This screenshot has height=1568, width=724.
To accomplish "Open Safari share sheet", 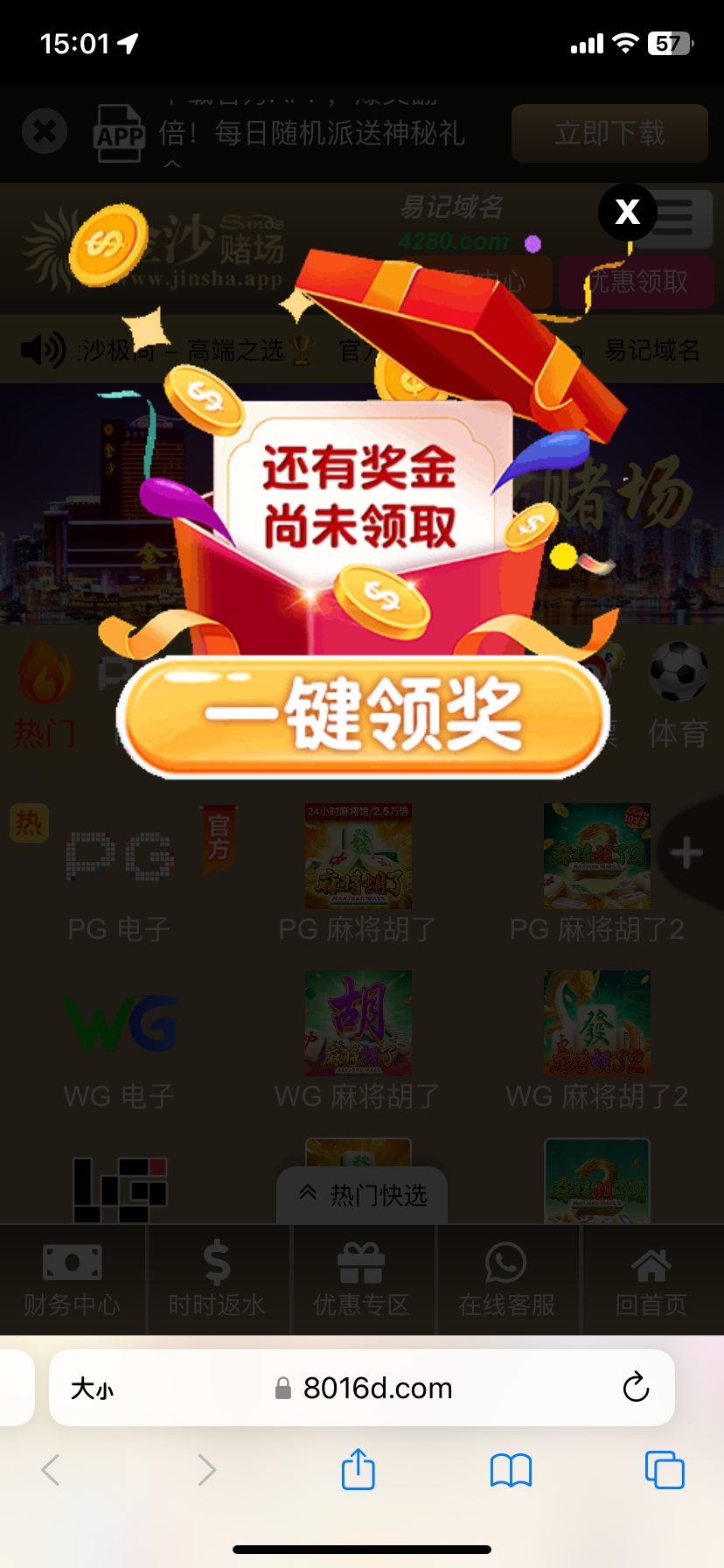I will 358,1470.
